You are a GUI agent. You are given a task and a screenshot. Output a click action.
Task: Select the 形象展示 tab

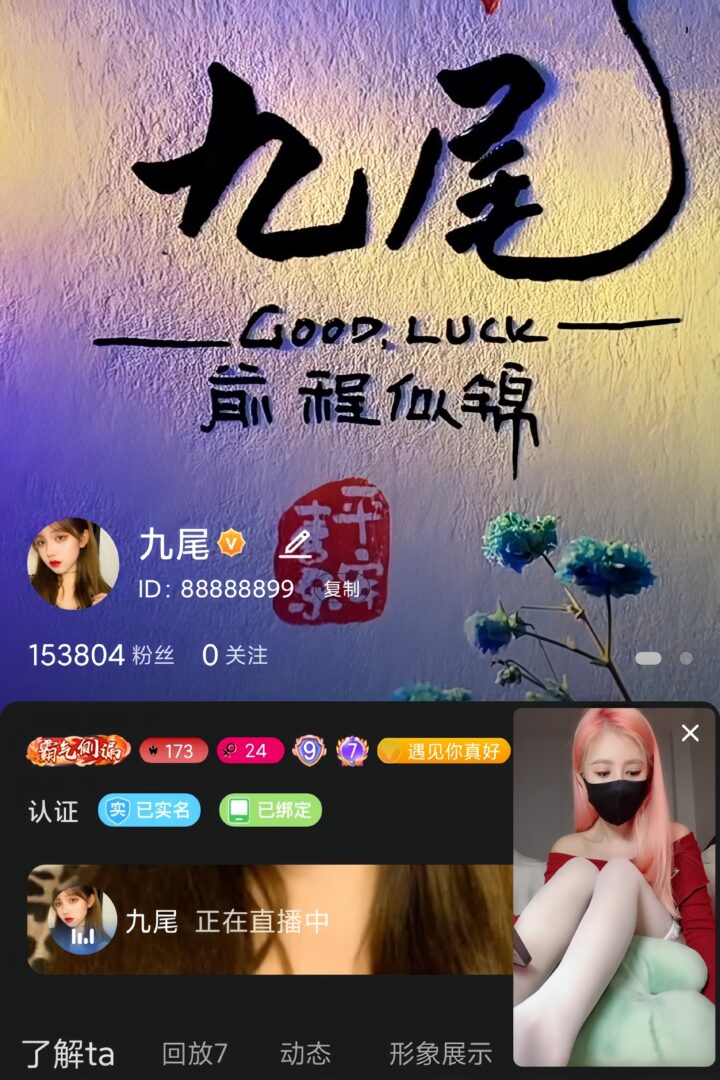pos(440,1053)
